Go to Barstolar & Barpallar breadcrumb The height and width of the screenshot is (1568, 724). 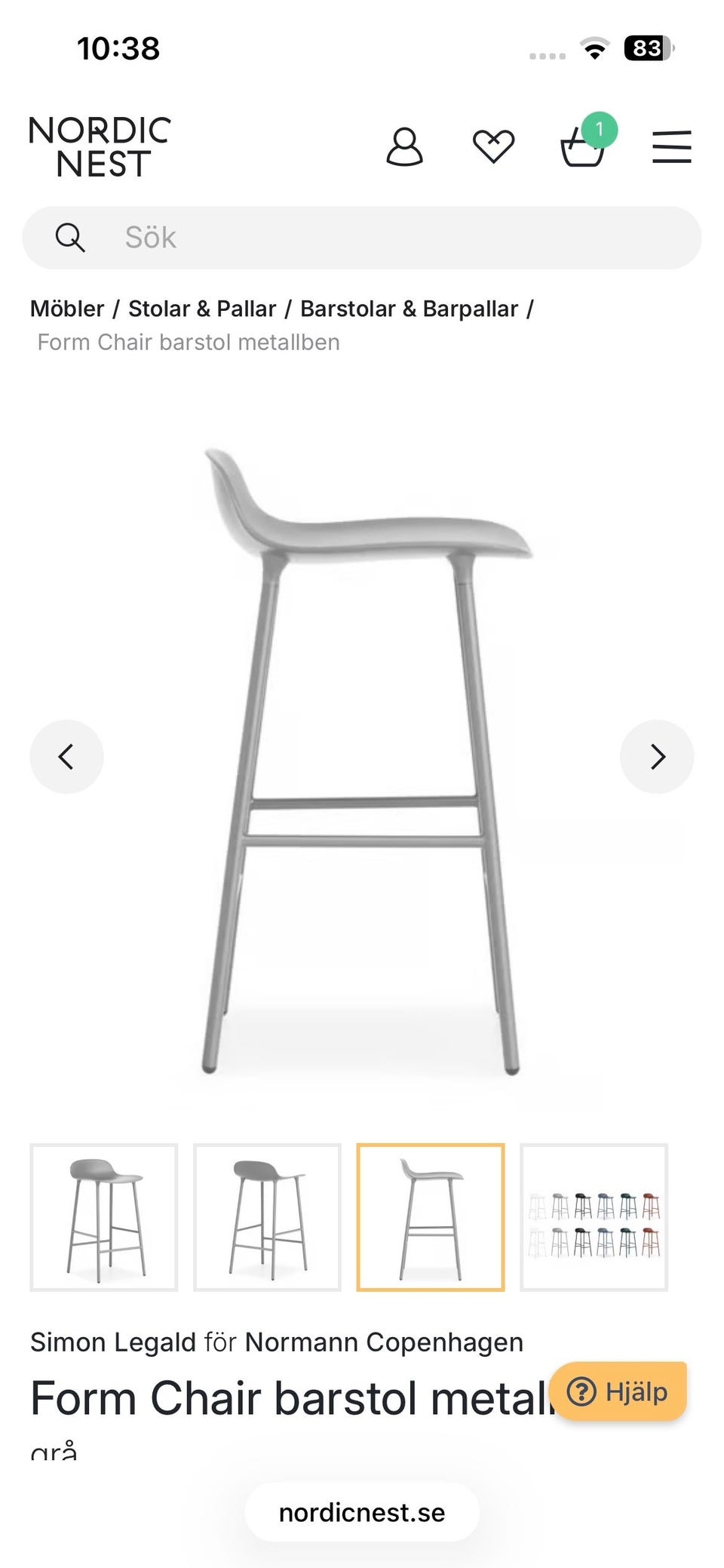coord(409,309)
